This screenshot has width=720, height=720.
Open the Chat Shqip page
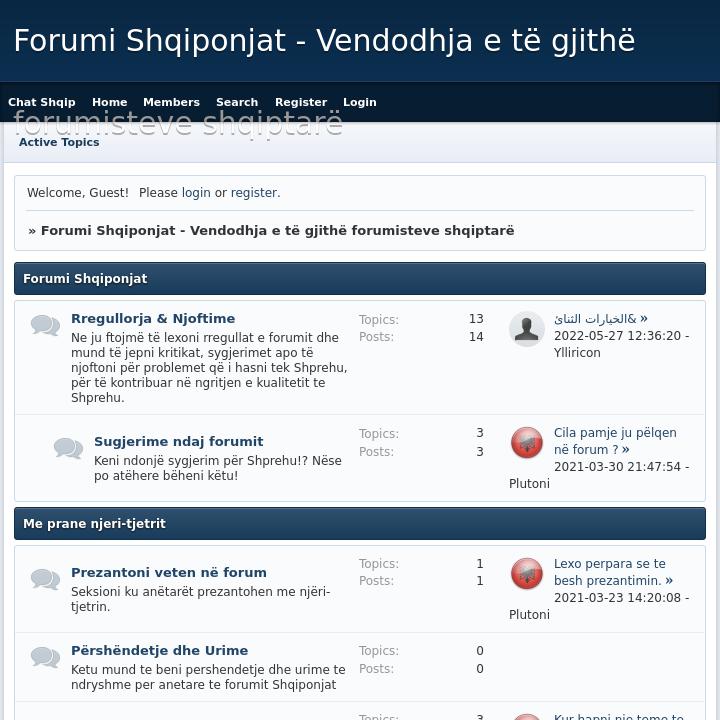pos(41,102)
